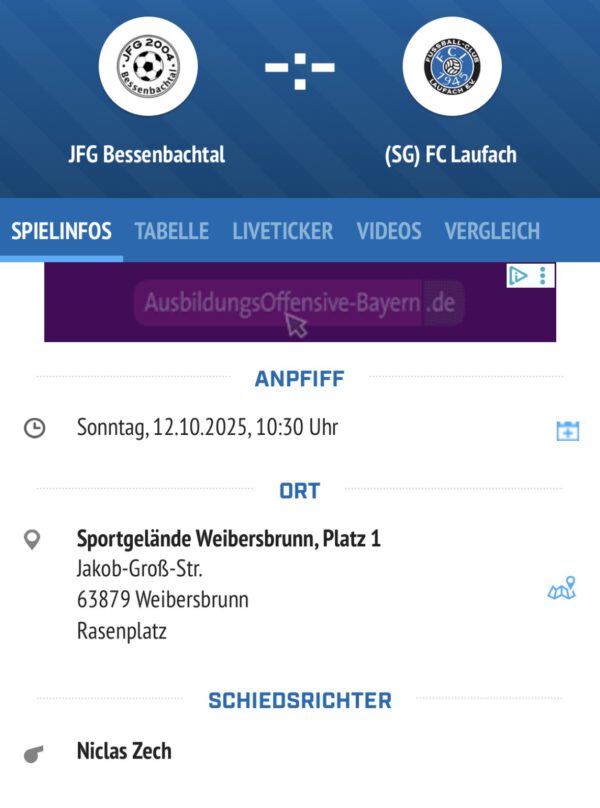Go to the Vergleich tab
This screenshot has width=600, height=808.
tap(492, 231)
